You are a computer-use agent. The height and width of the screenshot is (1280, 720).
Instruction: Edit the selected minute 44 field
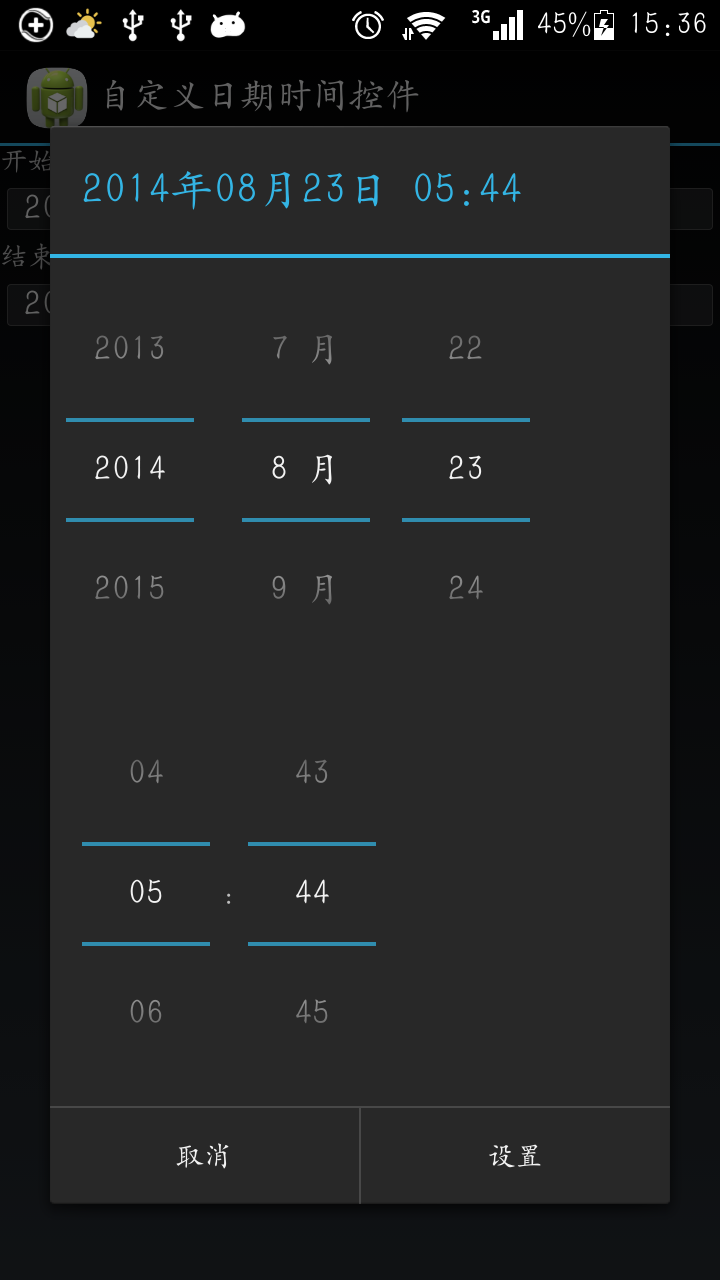click(312, 892)
